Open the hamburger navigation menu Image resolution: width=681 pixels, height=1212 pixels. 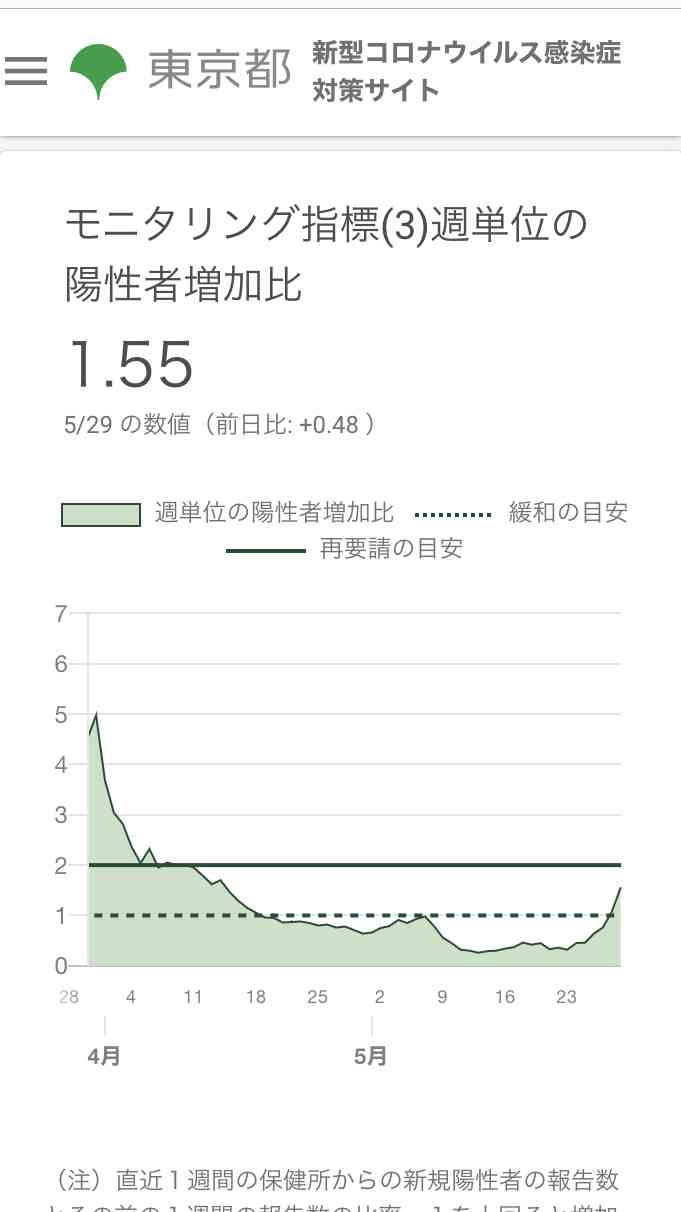(26, 70)
